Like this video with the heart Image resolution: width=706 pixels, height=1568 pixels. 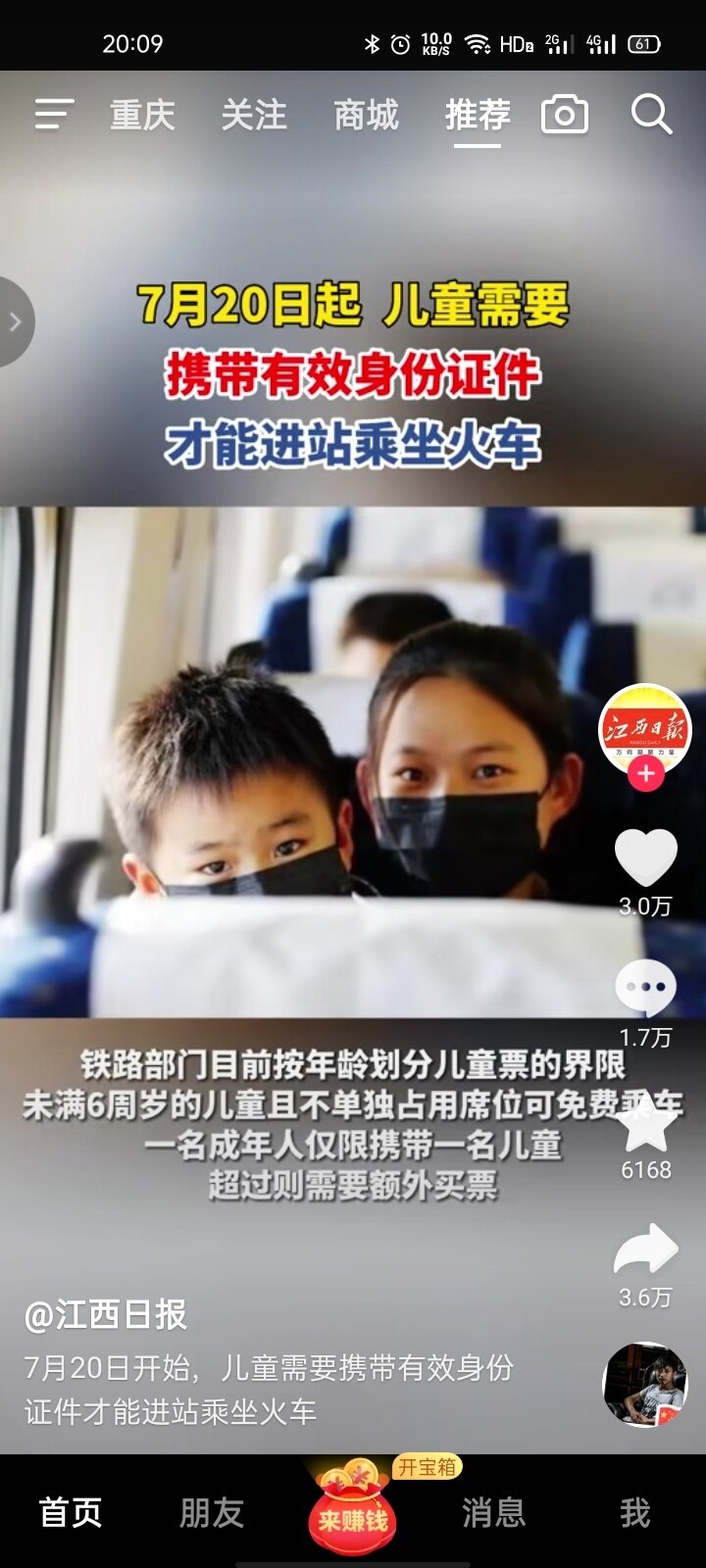point(645,857)
